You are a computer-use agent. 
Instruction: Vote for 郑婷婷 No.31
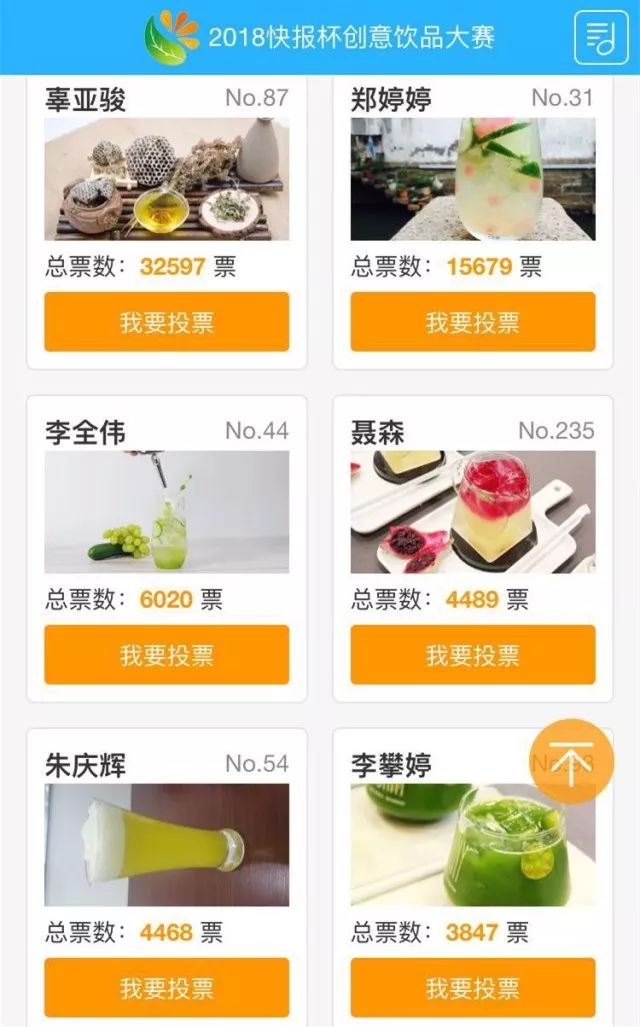tap(472, 322)
